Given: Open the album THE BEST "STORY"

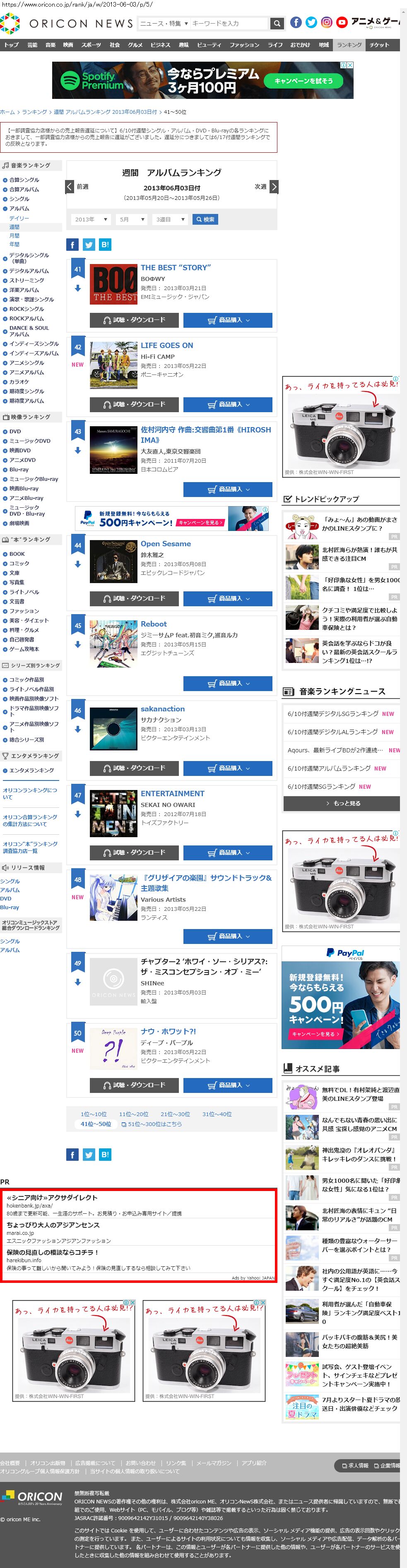Looking at the screenshot, I should click(x=176, y=267).
